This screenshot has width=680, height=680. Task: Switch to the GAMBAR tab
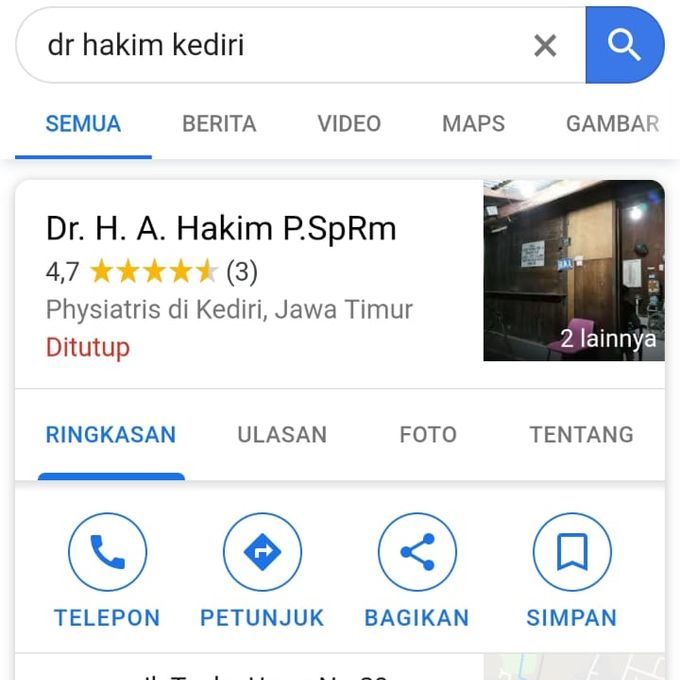pyautogui.click(x=612, y=124)
